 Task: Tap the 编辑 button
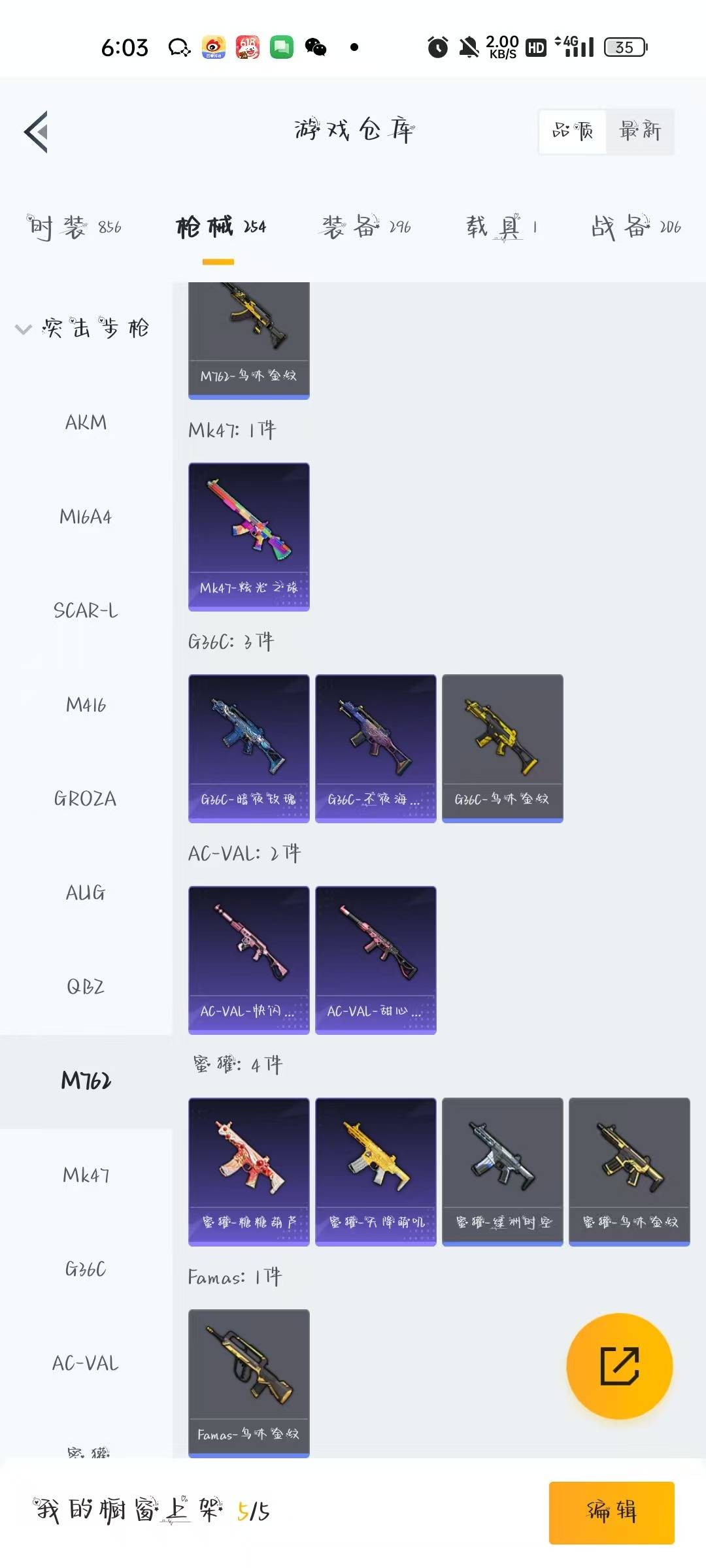pyautogui.click(x=612, y=1512)
